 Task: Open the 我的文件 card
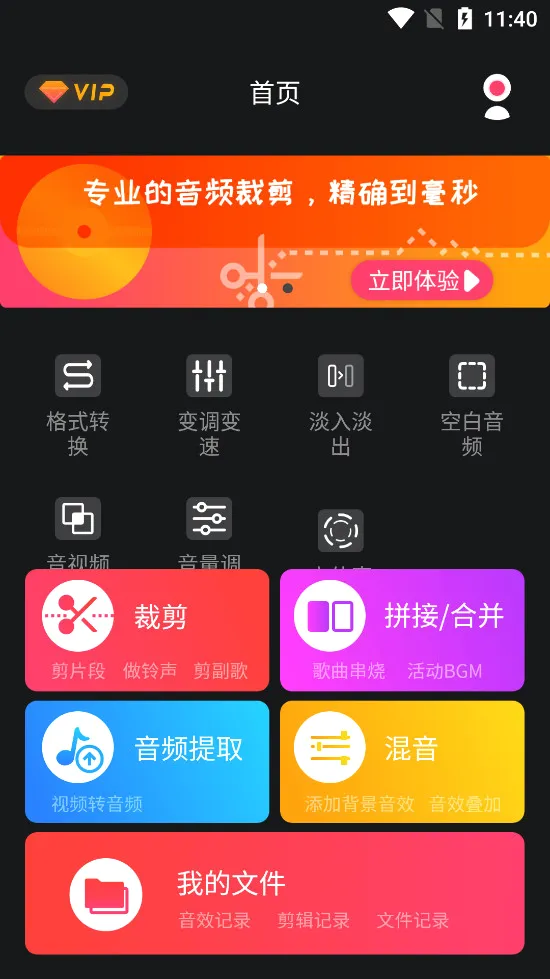275,893
